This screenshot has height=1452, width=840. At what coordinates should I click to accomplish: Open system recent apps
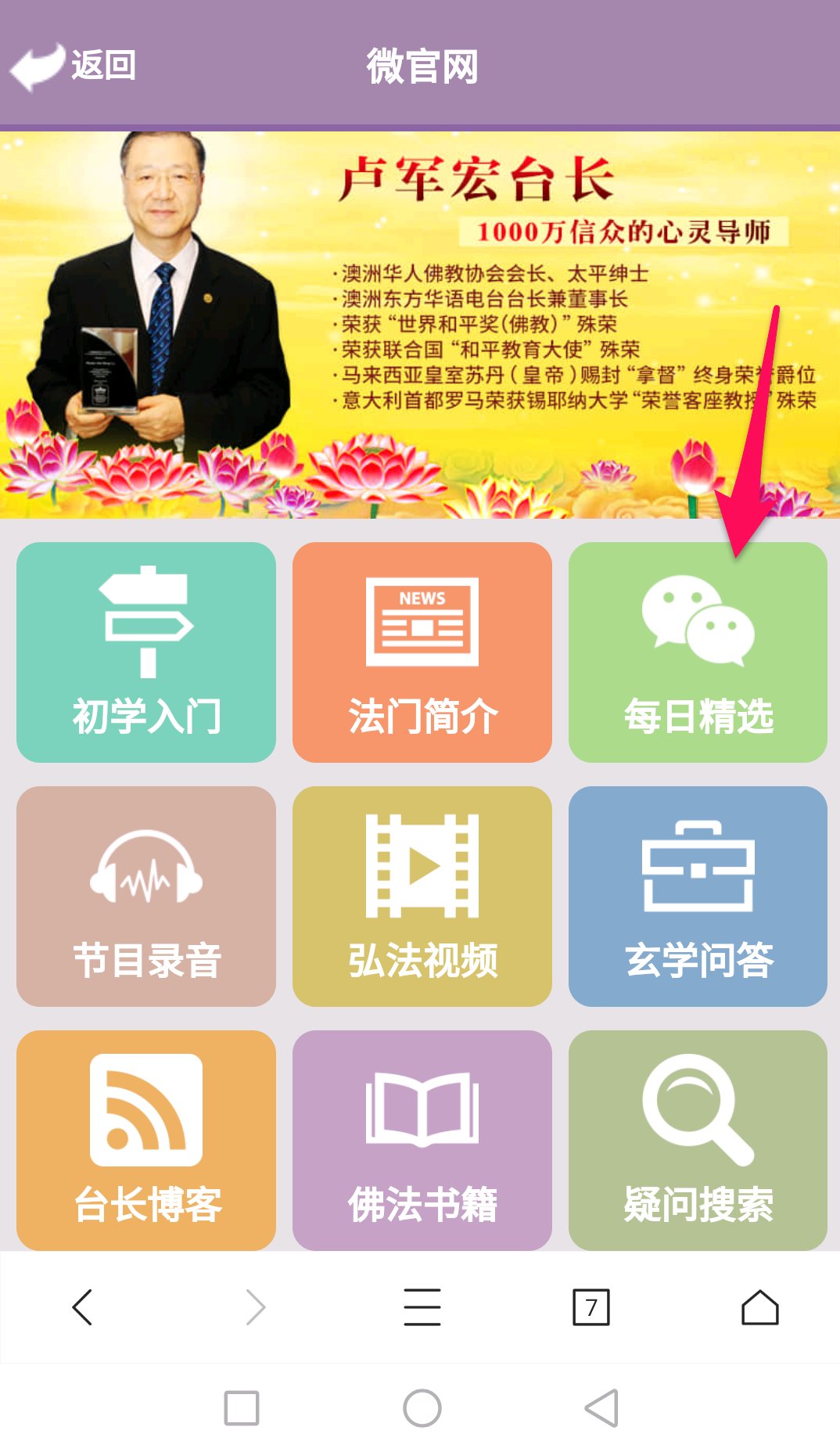tap(242, 1408)
